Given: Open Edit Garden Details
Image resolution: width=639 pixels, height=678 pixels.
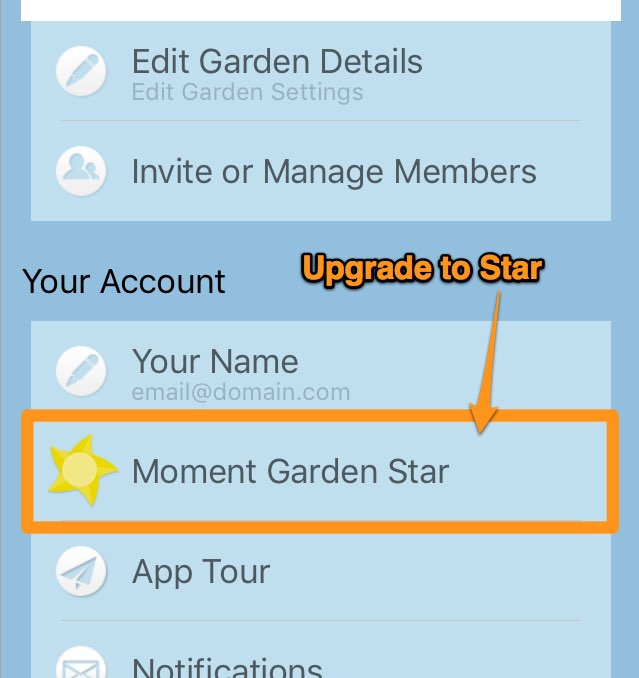Looking at the screenshot, I should point(277,72).
